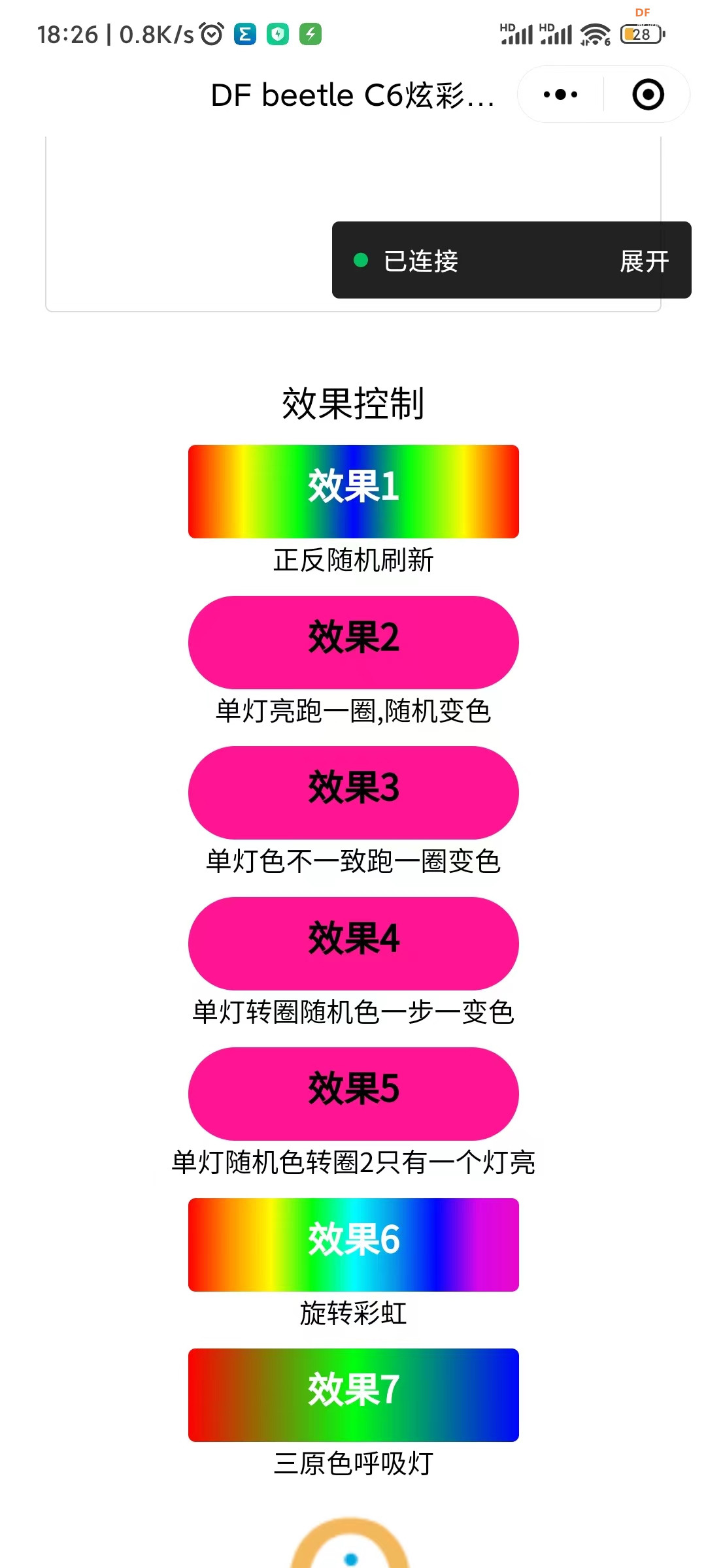Viewport: 706px width, 1568px height.
Task: Start 效果7 RGB breathing light
Action: point(354,1395)
